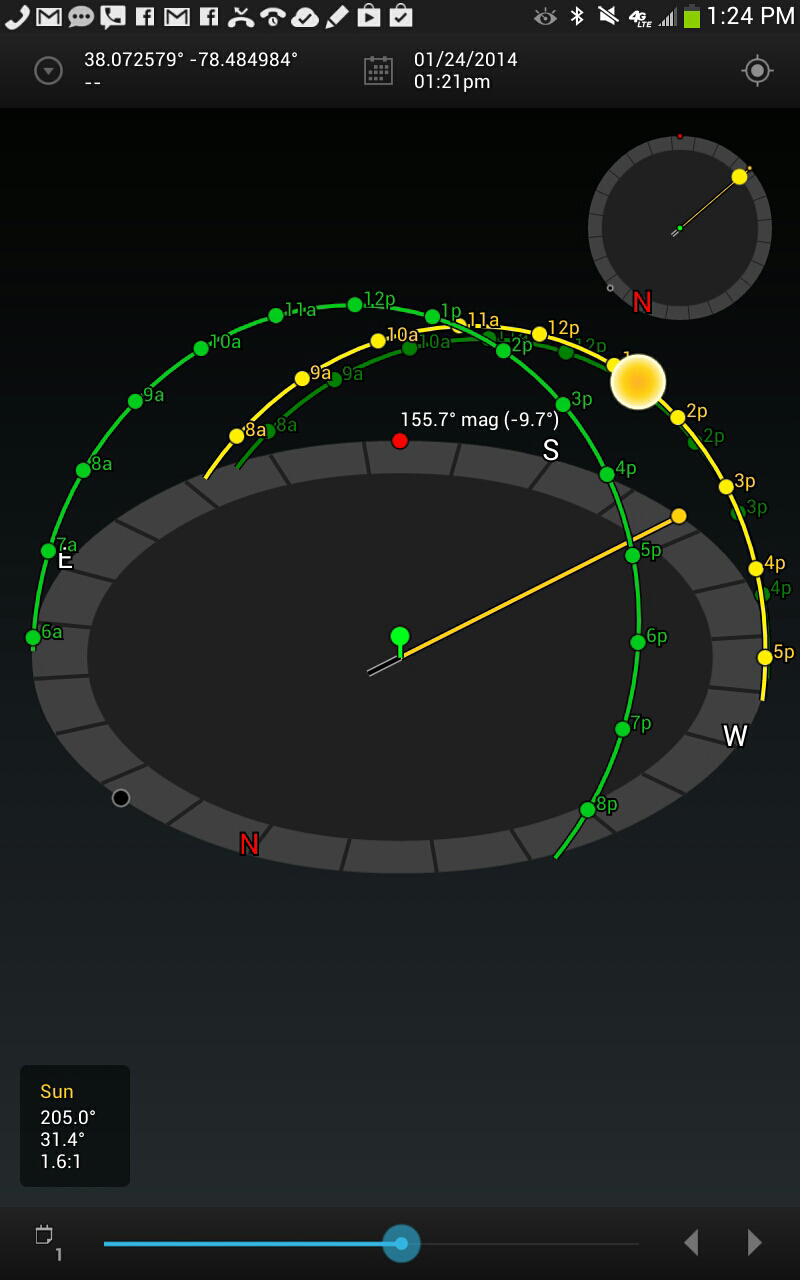Viewport: 800px width, 1280px height.
Task: Center on current GPS location
Action: click(757, 71)
